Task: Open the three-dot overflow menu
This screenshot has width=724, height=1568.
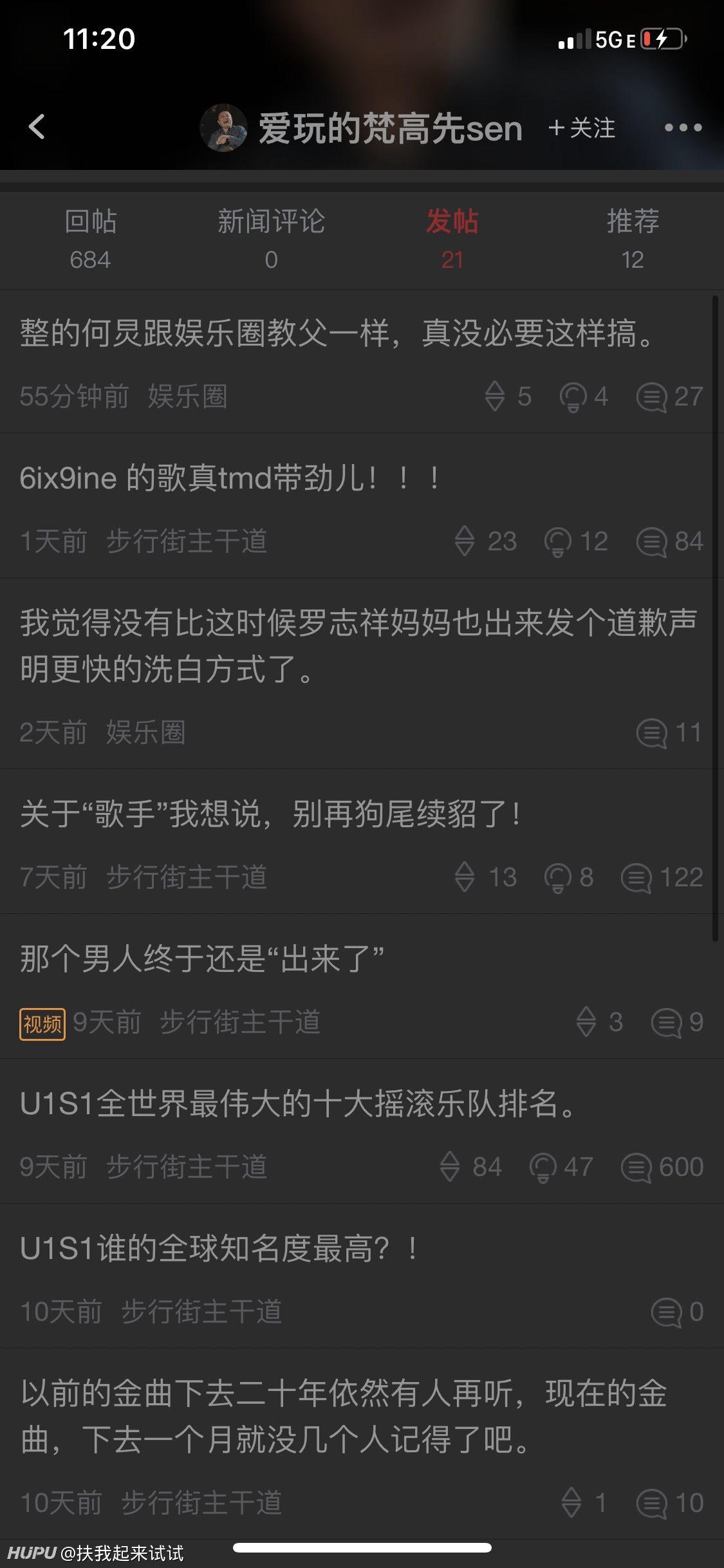Action: (x=683, y=127)
